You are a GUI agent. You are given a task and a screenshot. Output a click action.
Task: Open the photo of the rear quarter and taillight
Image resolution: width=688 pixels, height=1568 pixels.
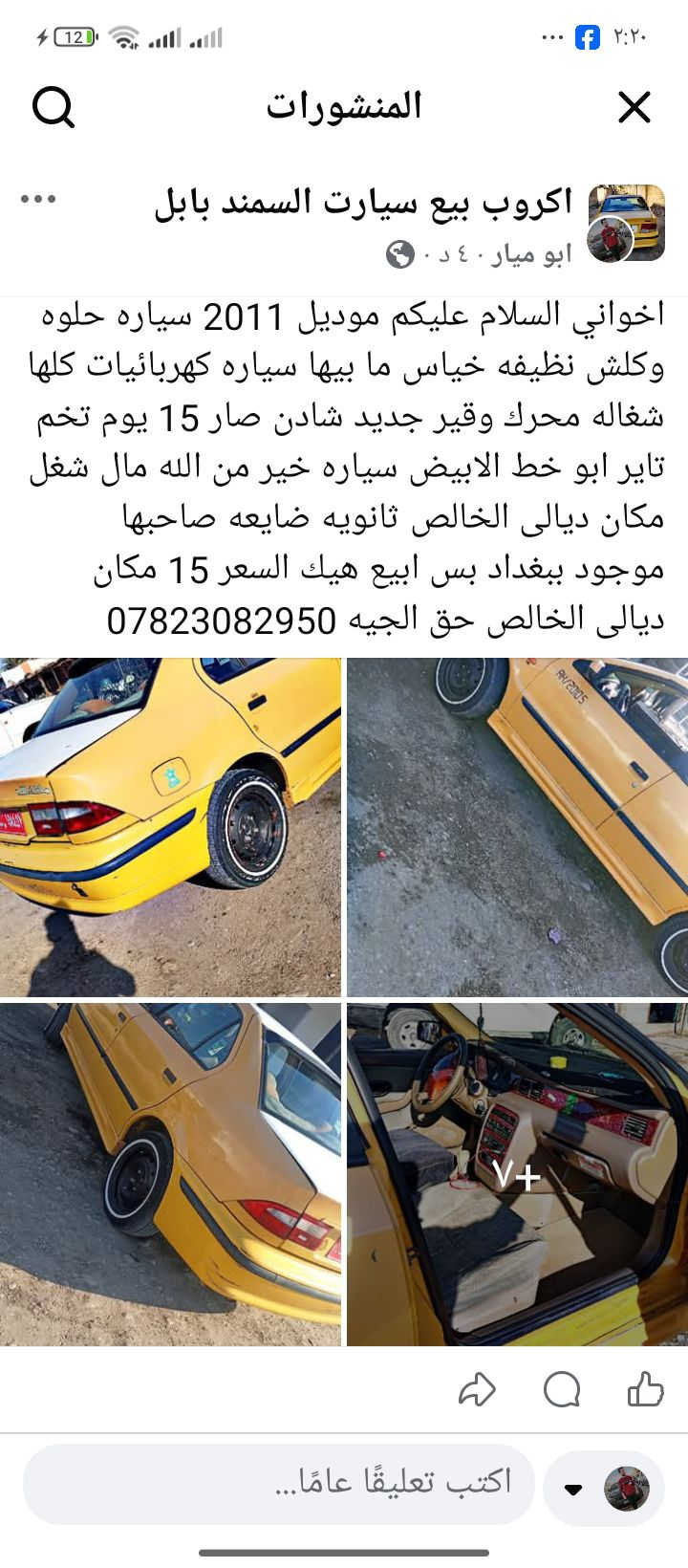coord(170,1174)
